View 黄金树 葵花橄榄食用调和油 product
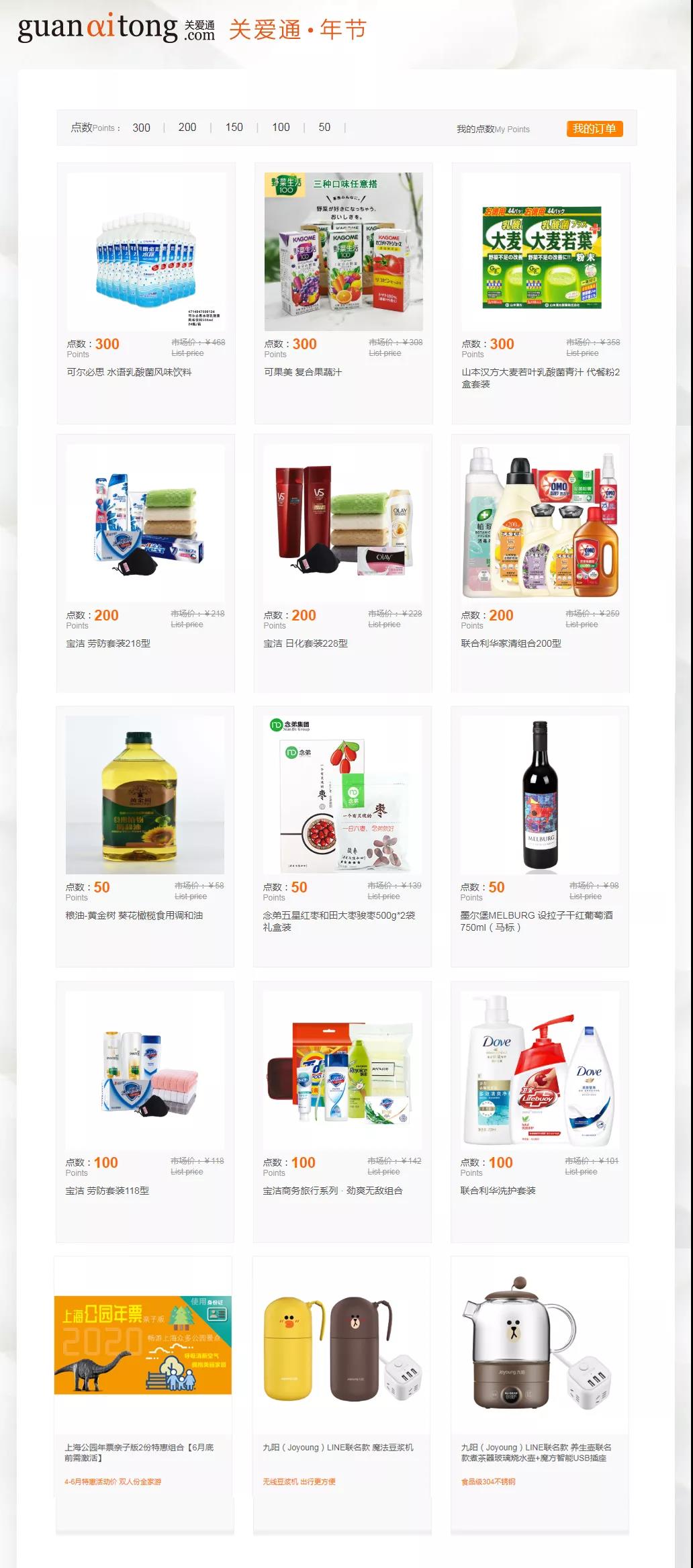This screenshot has height=1568, width=693. pyautogui.click(x=144, y=795)
